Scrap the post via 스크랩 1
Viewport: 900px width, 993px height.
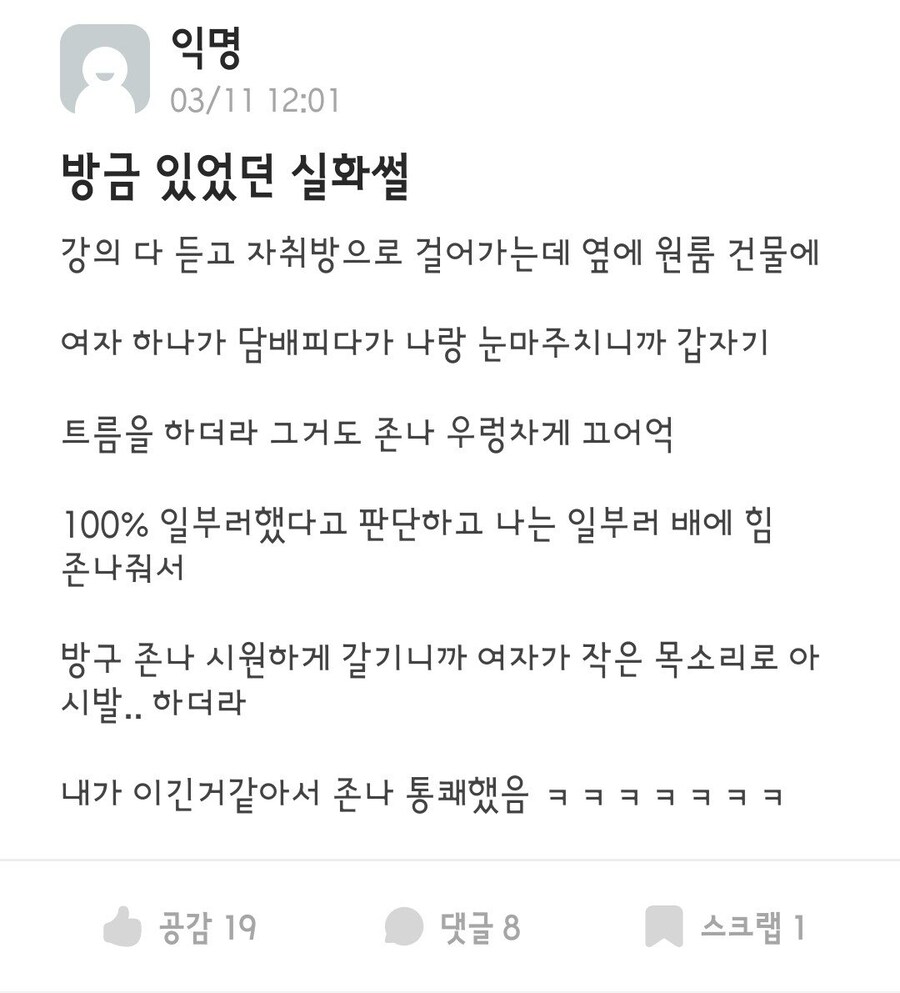[x=740, y=928]
